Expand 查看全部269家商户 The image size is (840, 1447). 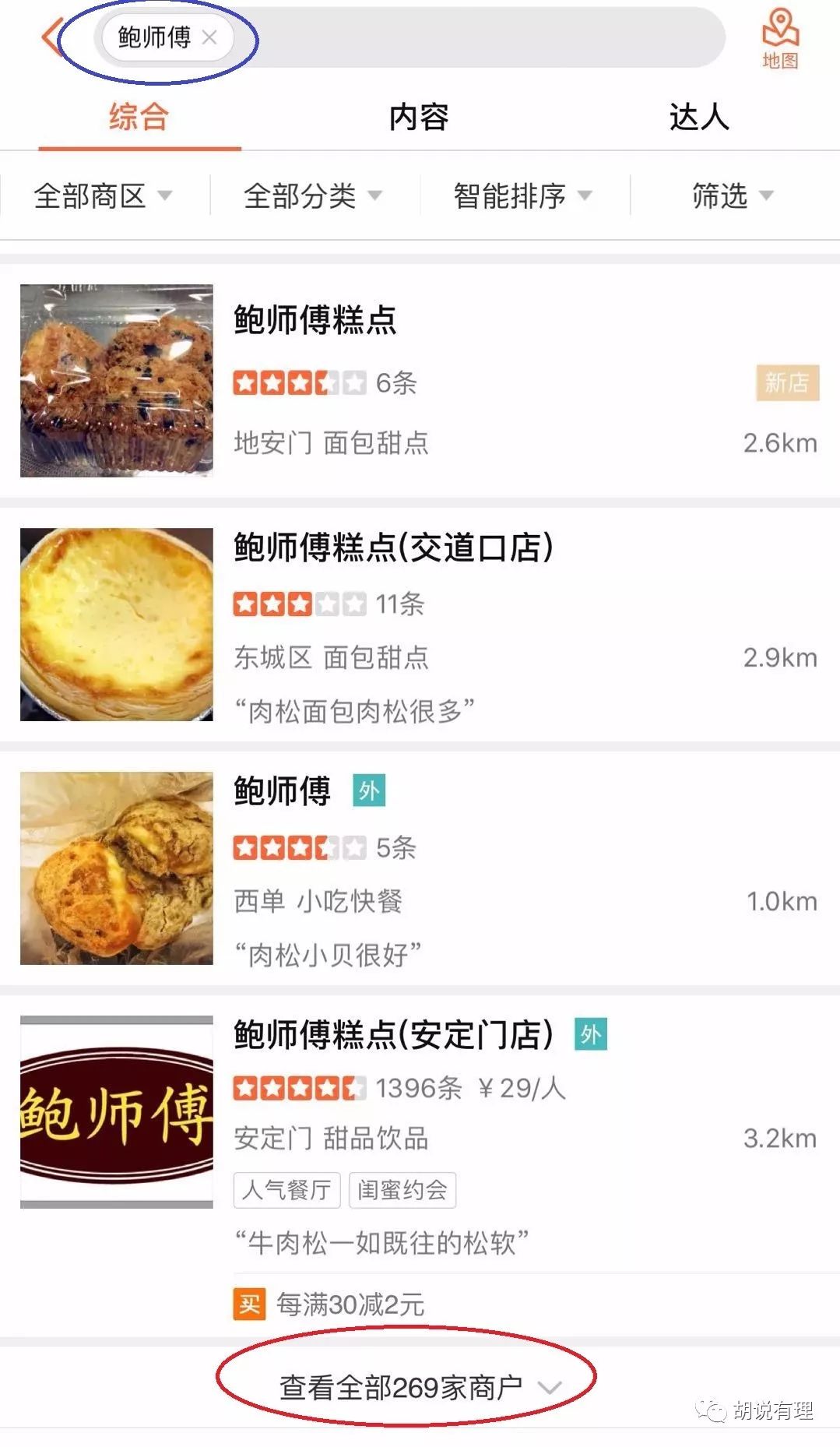click(419, 1387)
